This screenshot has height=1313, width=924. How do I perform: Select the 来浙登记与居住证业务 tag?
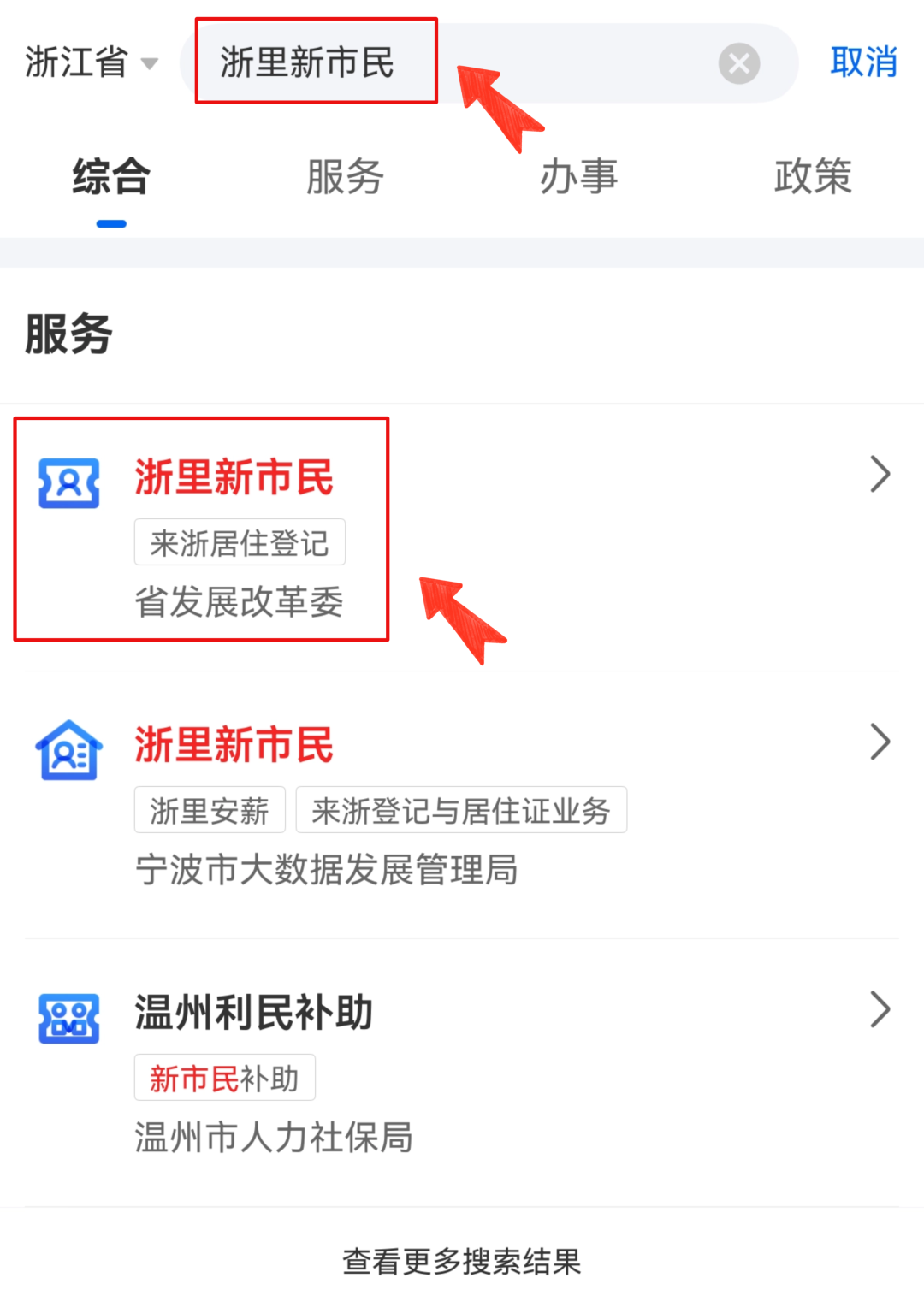click(x=461, y=810)
